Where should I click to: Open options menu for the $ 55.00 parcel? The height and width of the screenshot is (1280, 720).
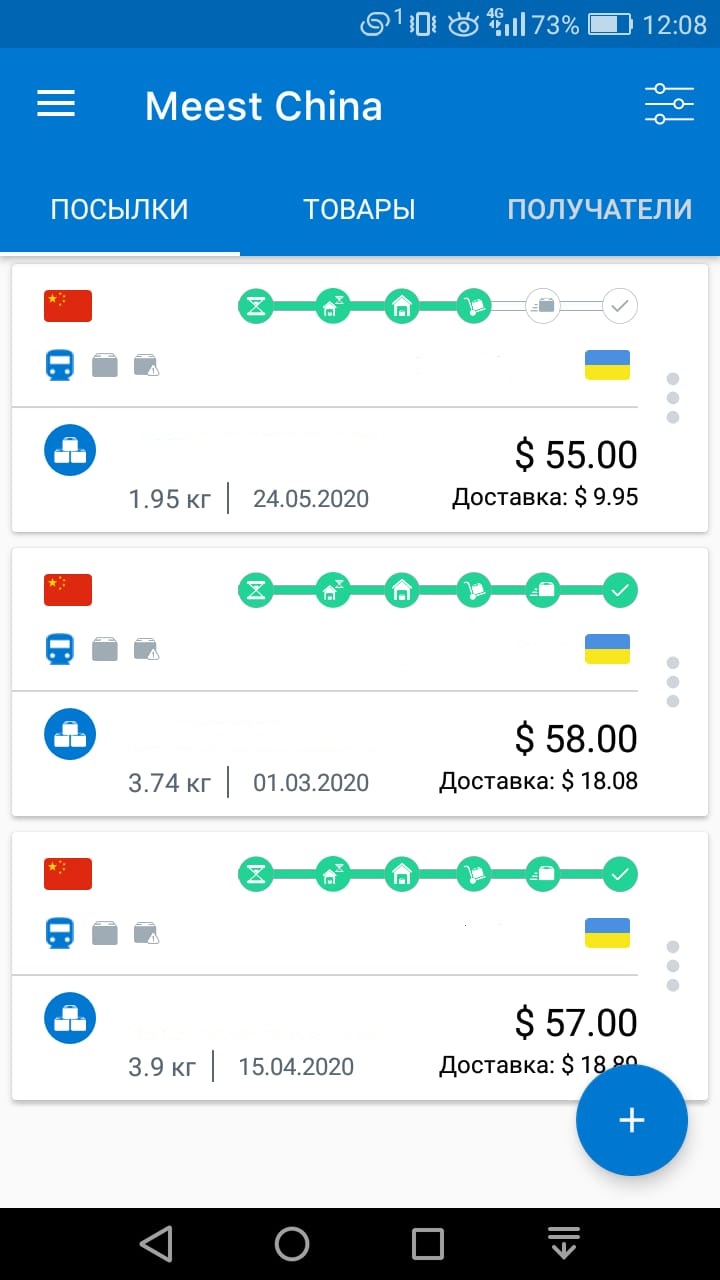(673, 398)
